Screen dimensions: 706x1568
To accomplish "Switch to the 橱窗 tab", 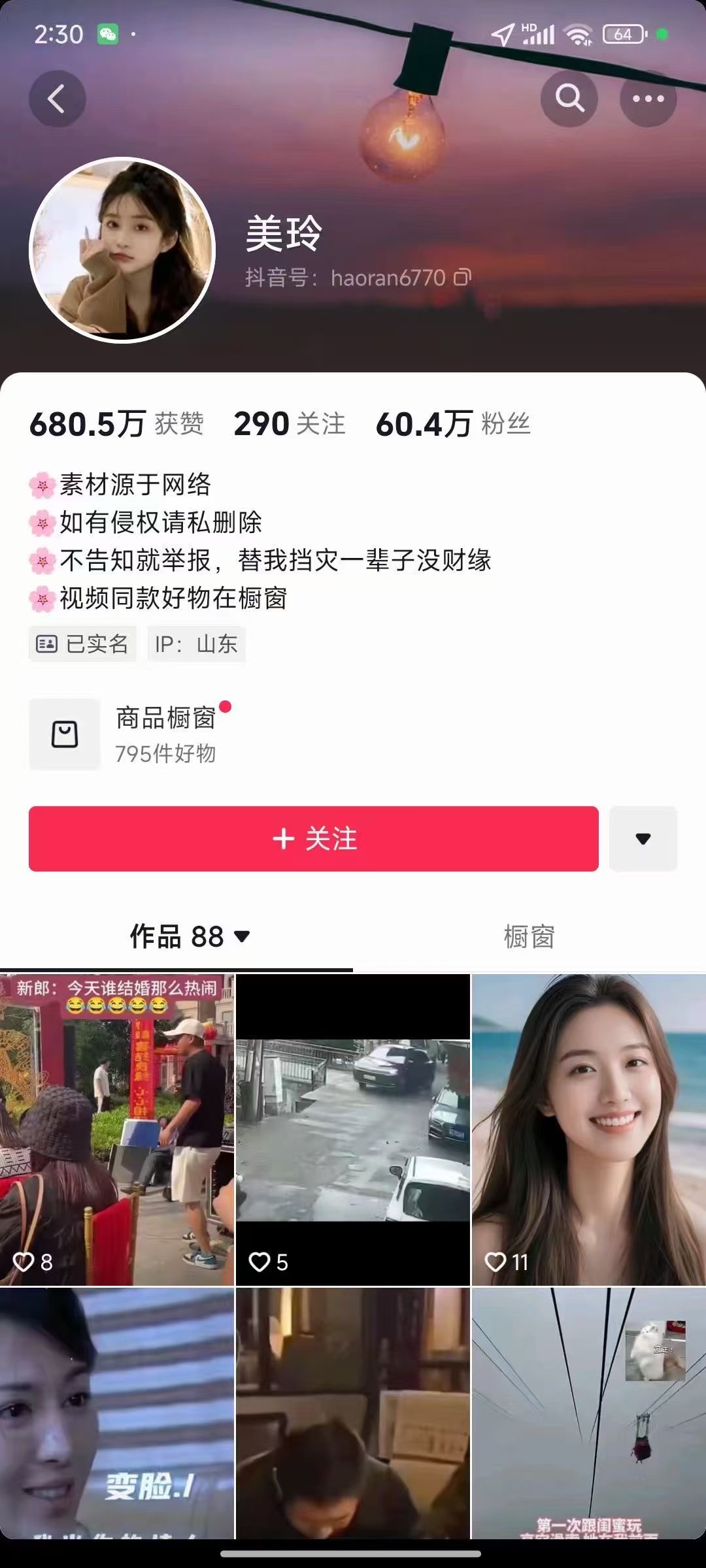I will pos(529,936).
